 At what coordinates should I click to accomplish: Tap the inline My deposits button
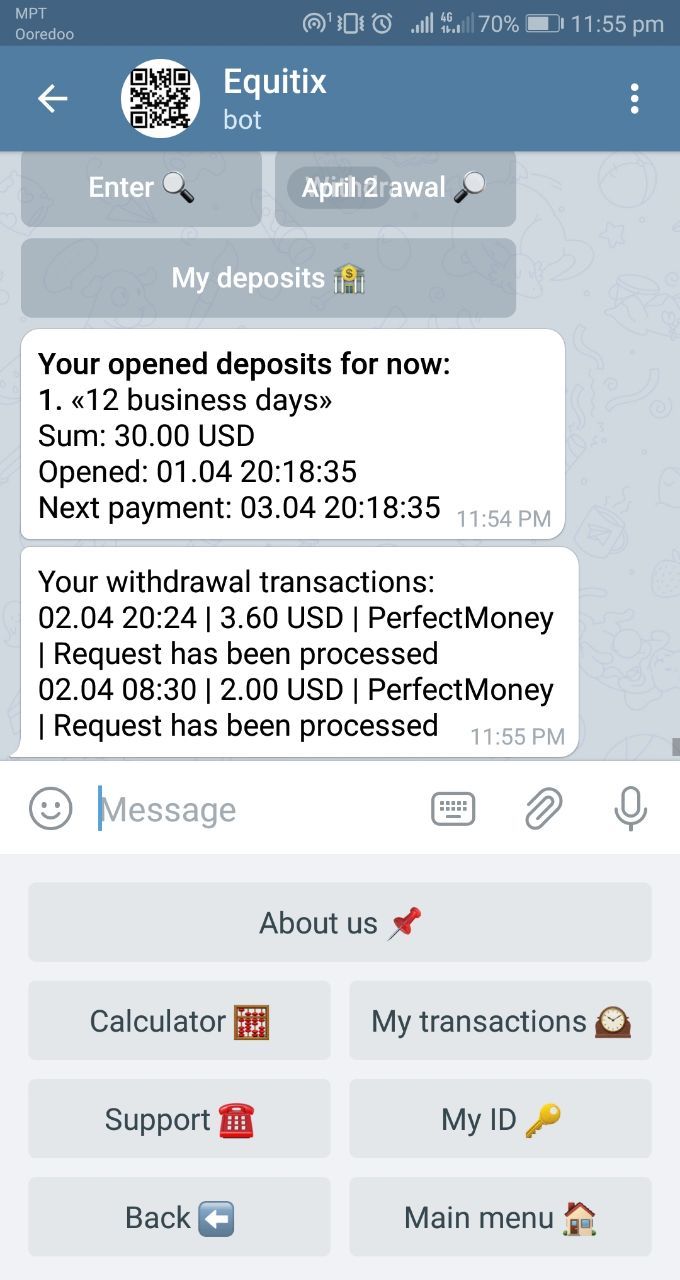[x=268, y=278]
